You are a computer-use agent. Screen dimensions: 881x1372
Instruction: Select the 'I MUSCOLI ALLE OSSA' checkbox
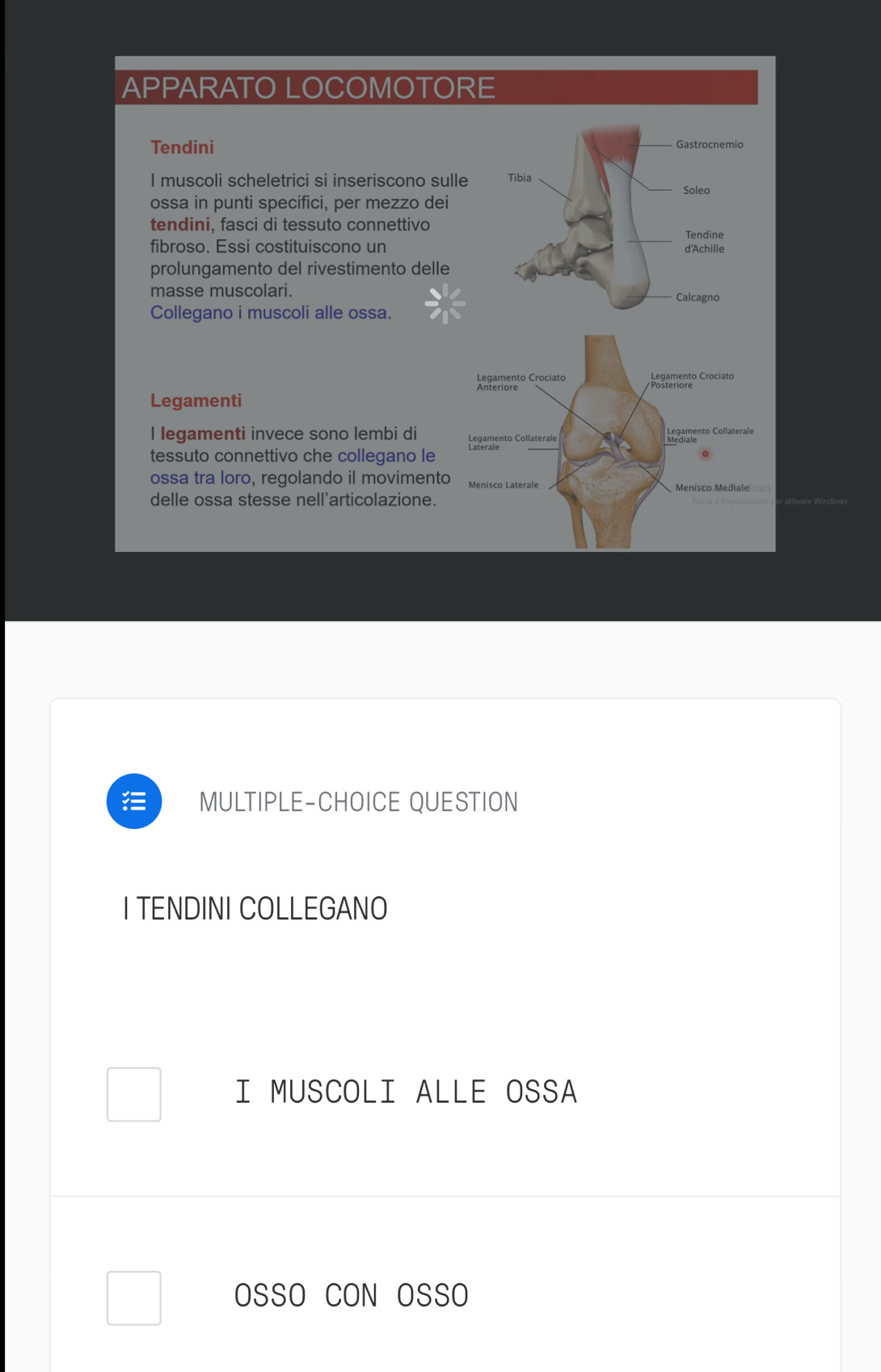click(x=134, y=1094)
